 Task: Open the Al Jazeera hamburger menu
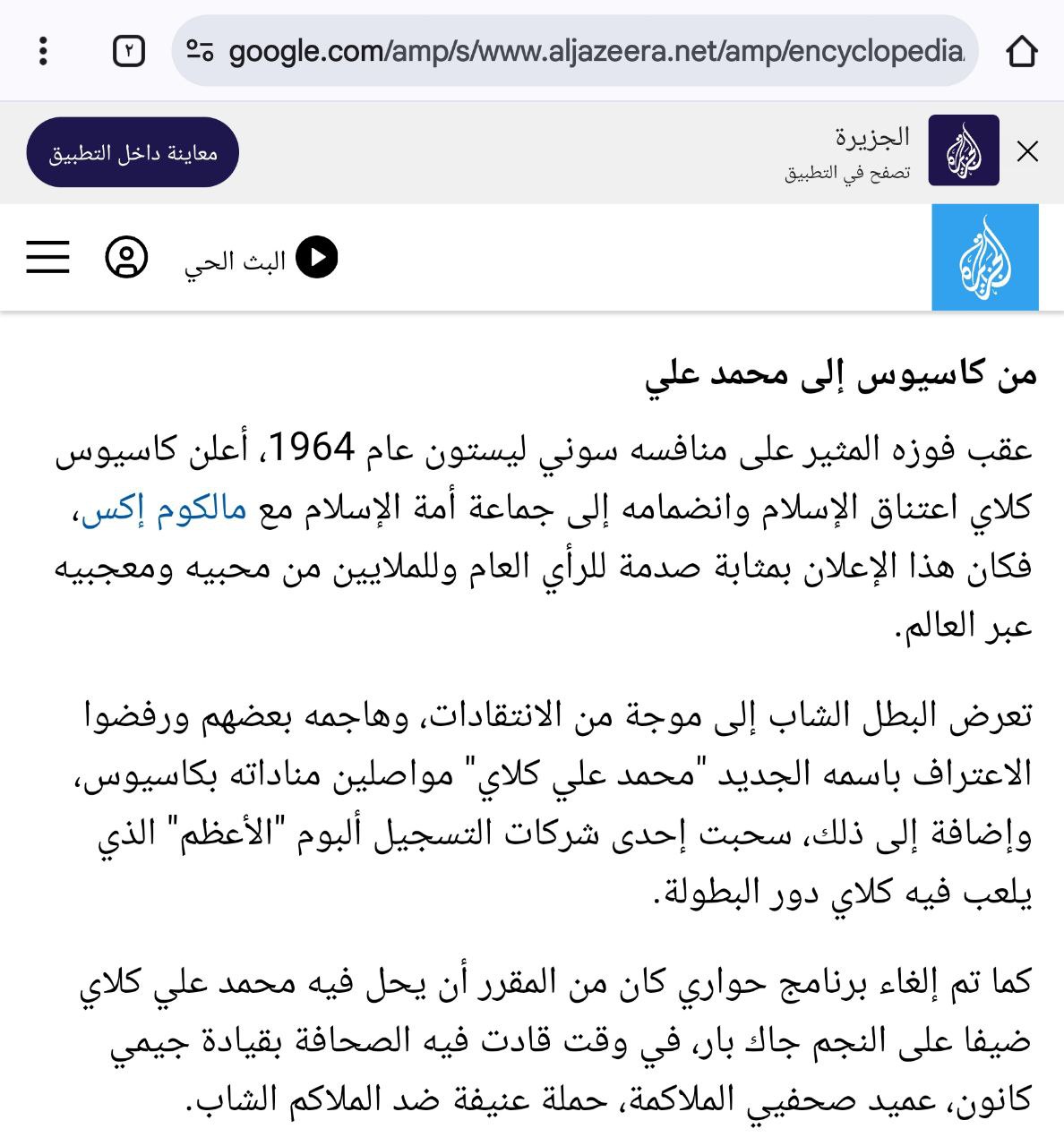coord(48,257)
